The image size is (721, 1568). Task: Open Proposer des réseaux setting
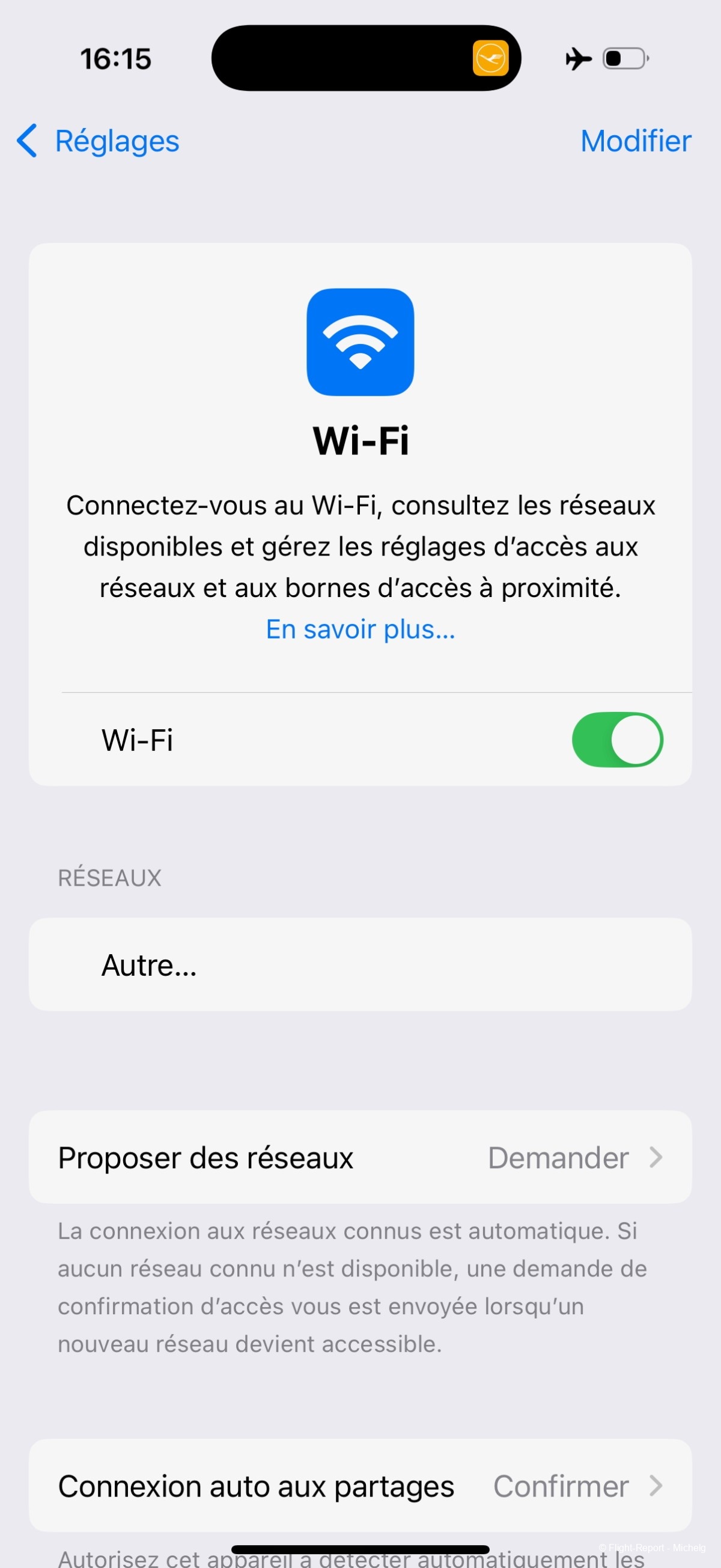(360, 1157)
